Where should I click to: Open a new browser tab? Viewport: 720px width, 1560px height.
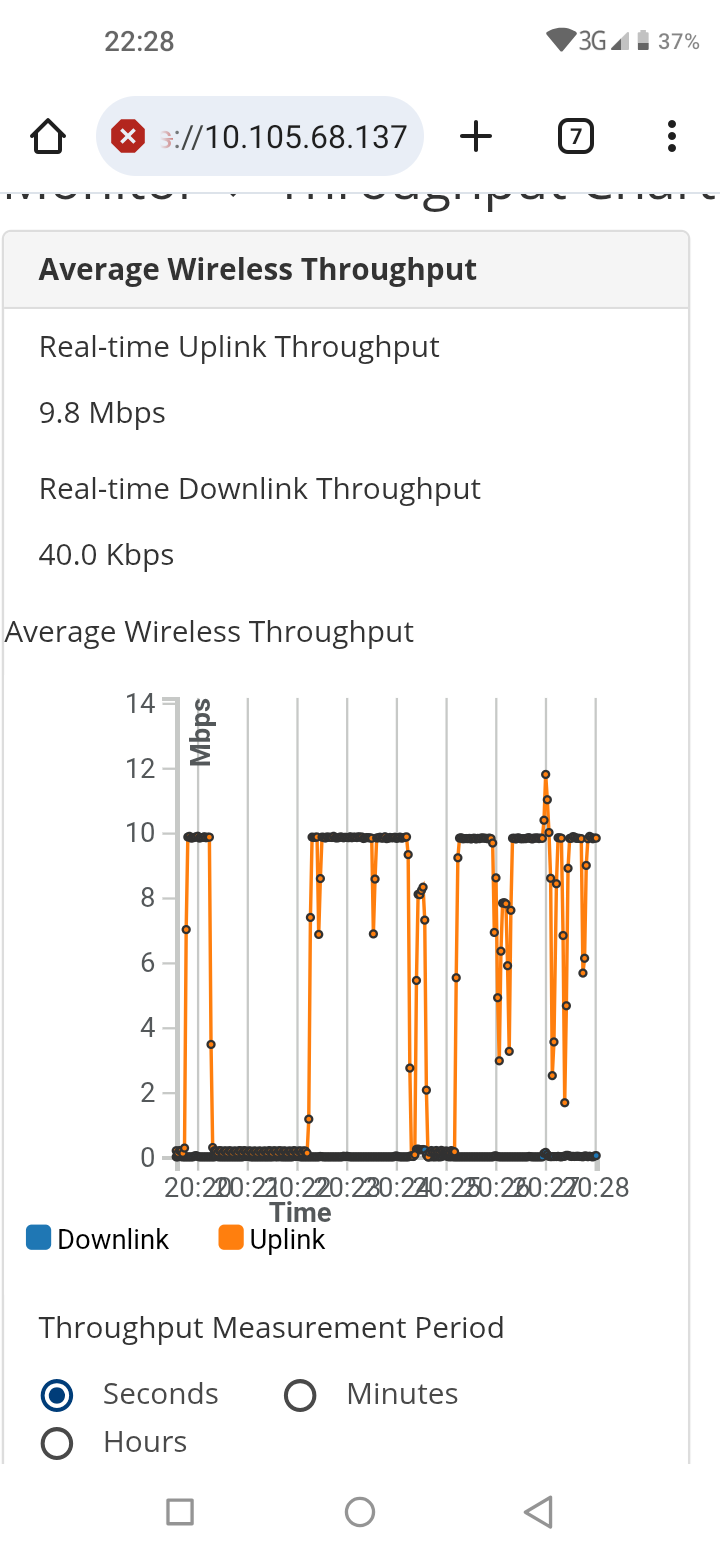pos(476,136)
